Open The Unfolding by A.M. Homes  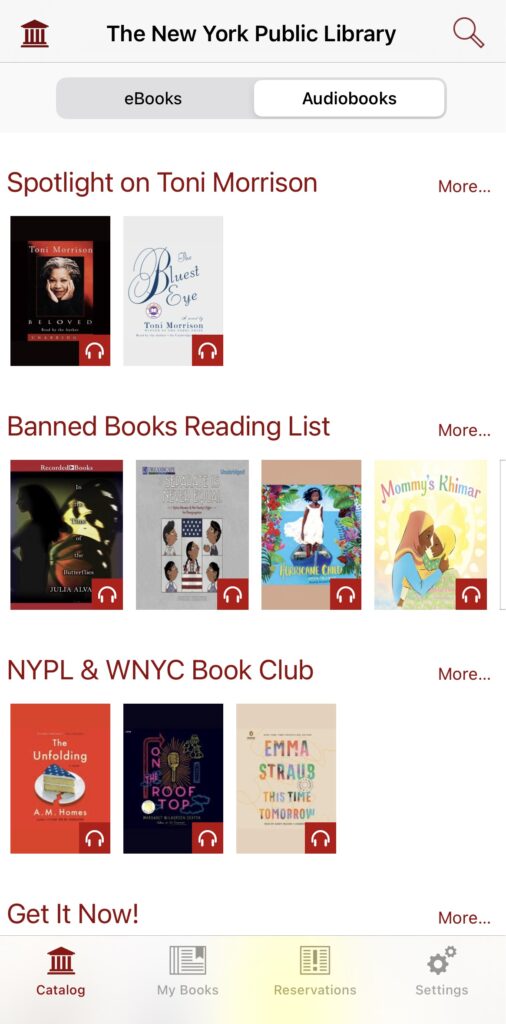[60, 778]
